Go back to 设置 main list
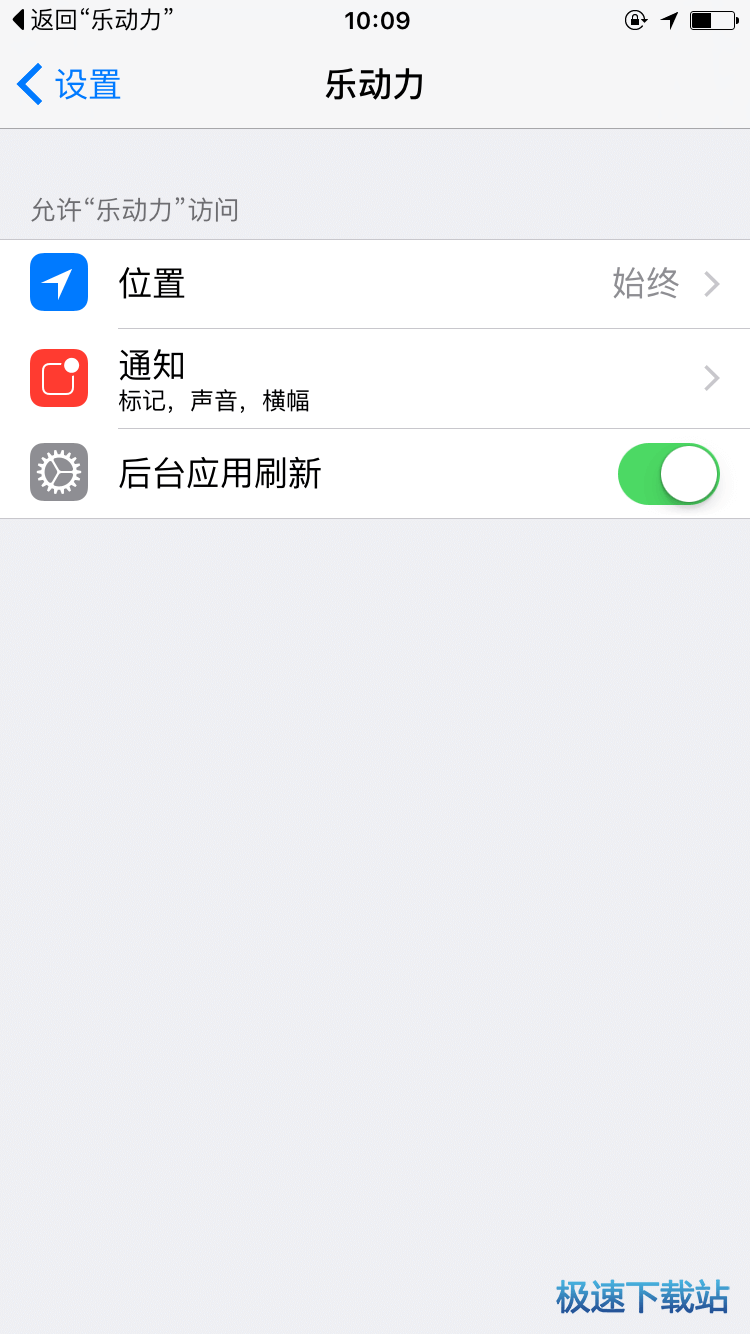The image size is (750, 1334). (x=70, y=85)
